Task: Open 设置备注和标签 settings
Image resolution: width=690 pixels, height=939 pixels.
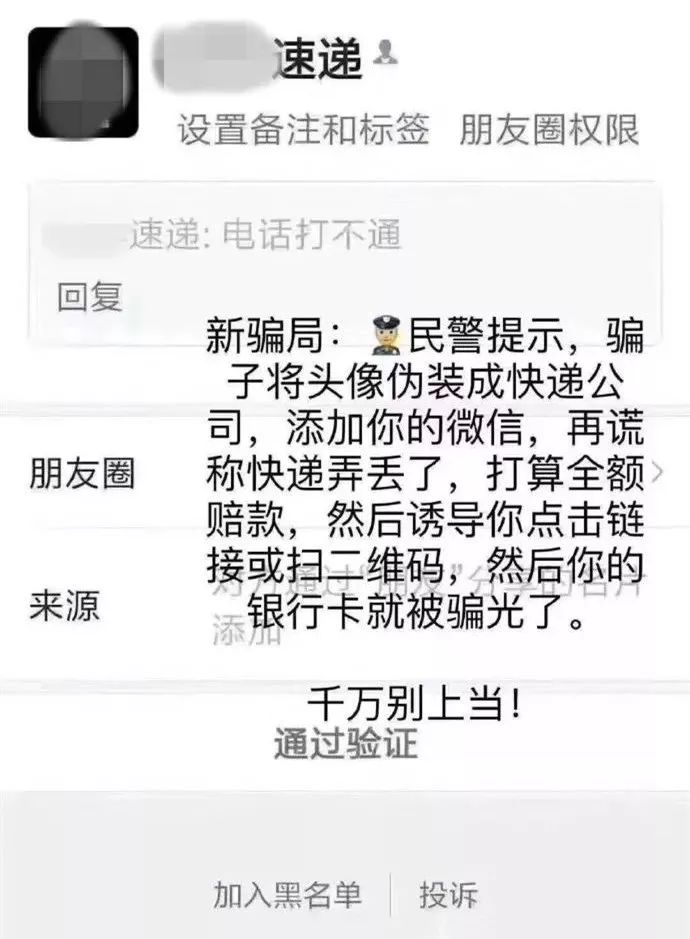Action: click(303, 130)
